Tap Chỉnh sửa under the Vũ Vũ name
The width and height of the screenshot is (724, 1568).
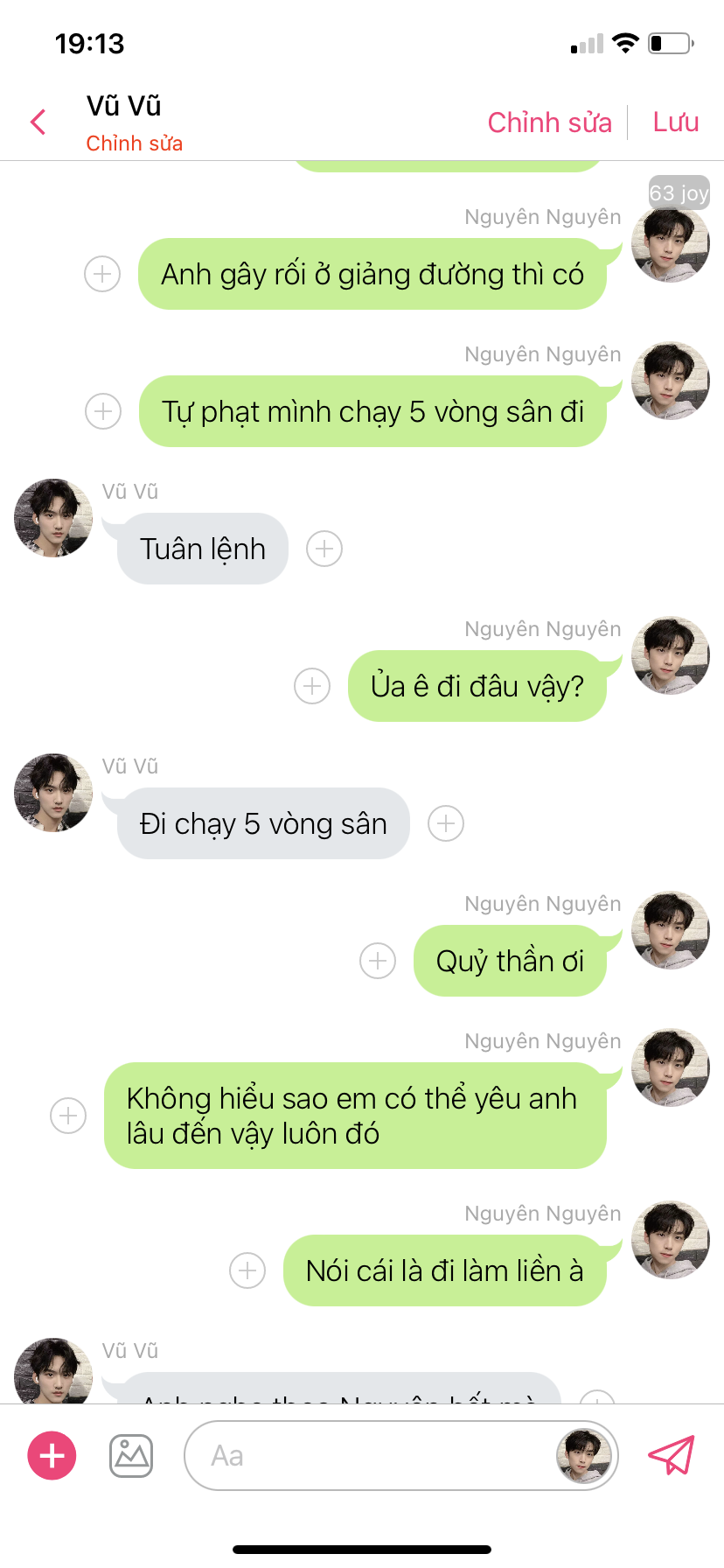tap(134, 143)
